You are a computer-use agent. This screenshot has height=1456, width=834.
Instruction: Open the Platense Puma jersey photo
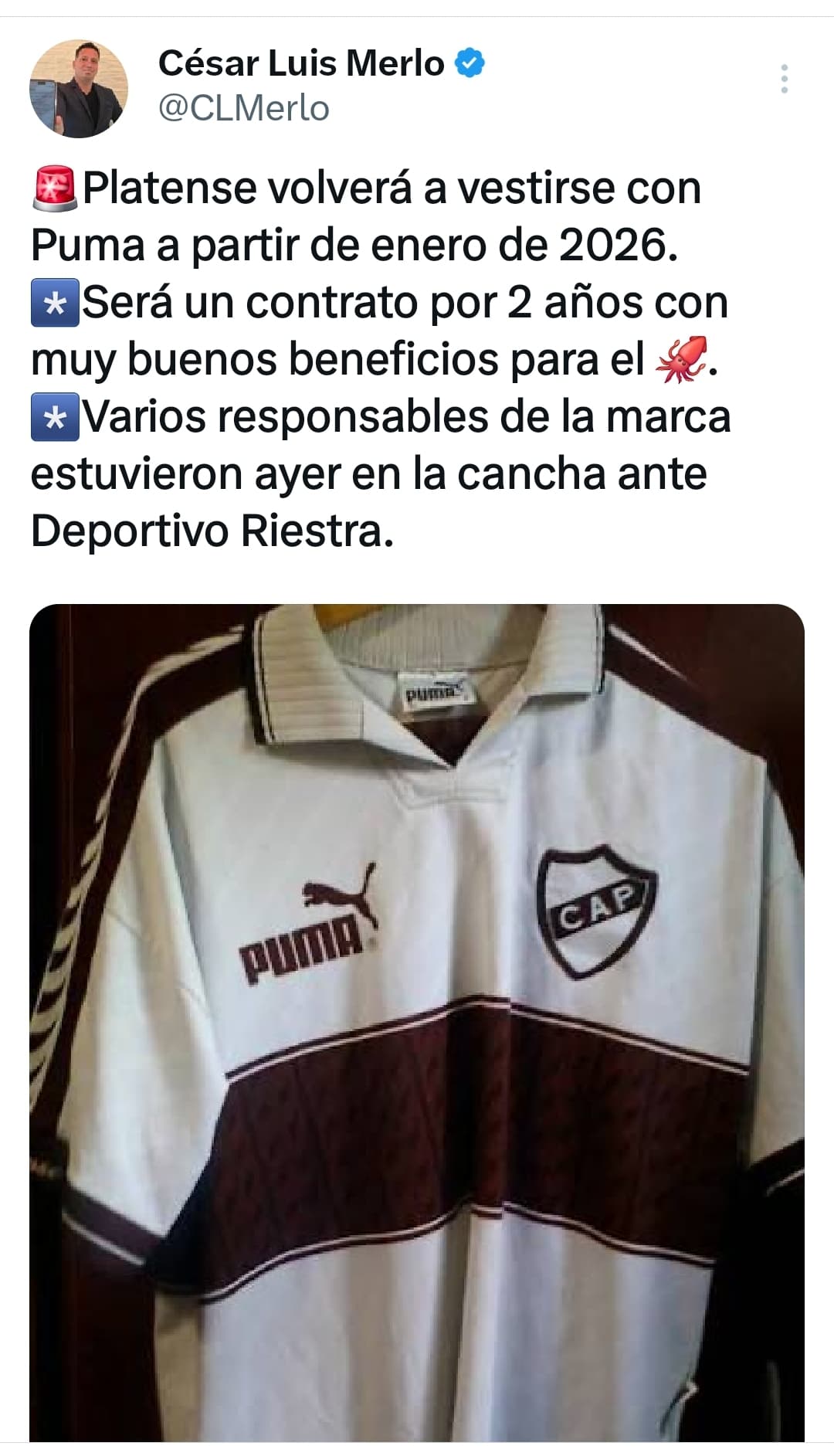417,1021
